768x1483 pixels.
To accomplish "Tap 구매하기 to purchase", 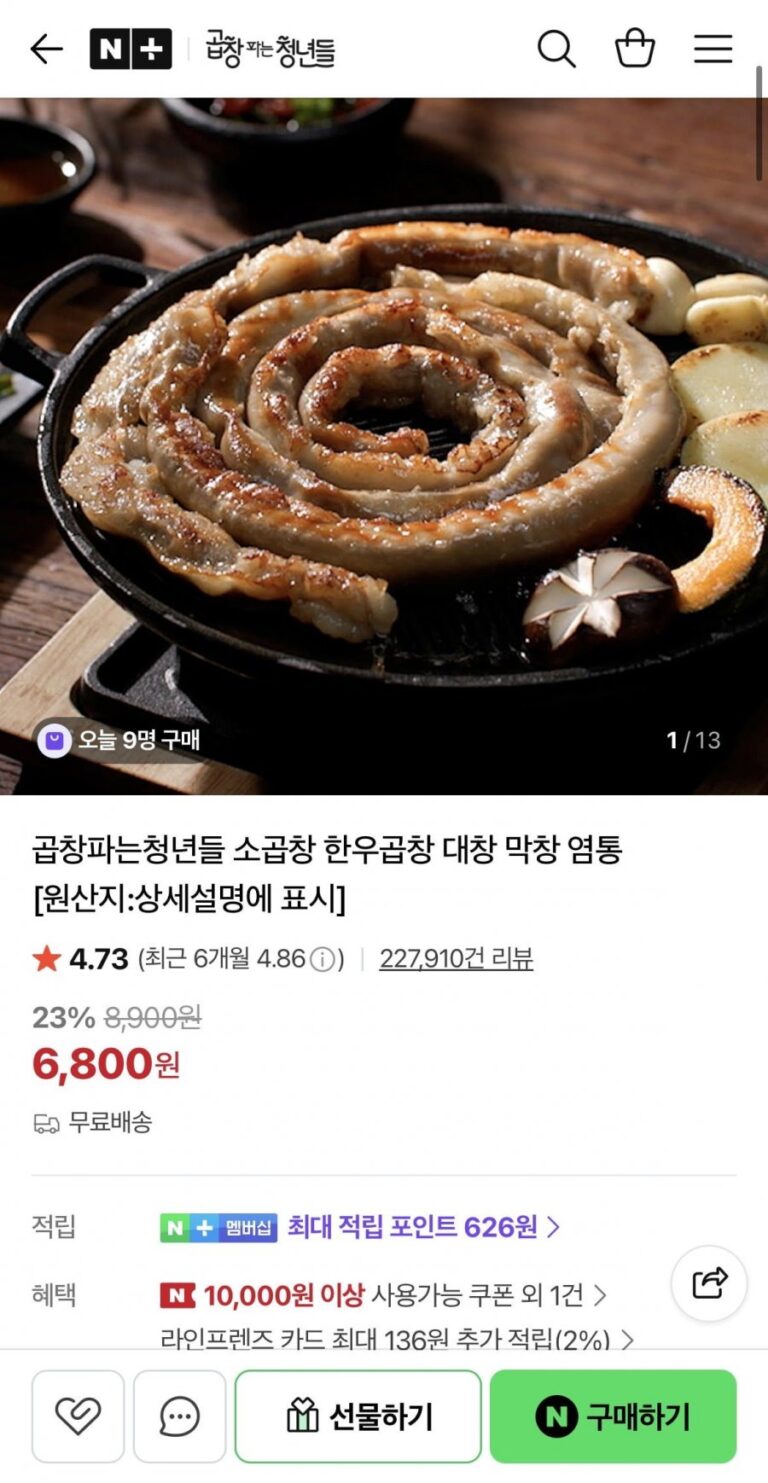I will click(613, 1416).
